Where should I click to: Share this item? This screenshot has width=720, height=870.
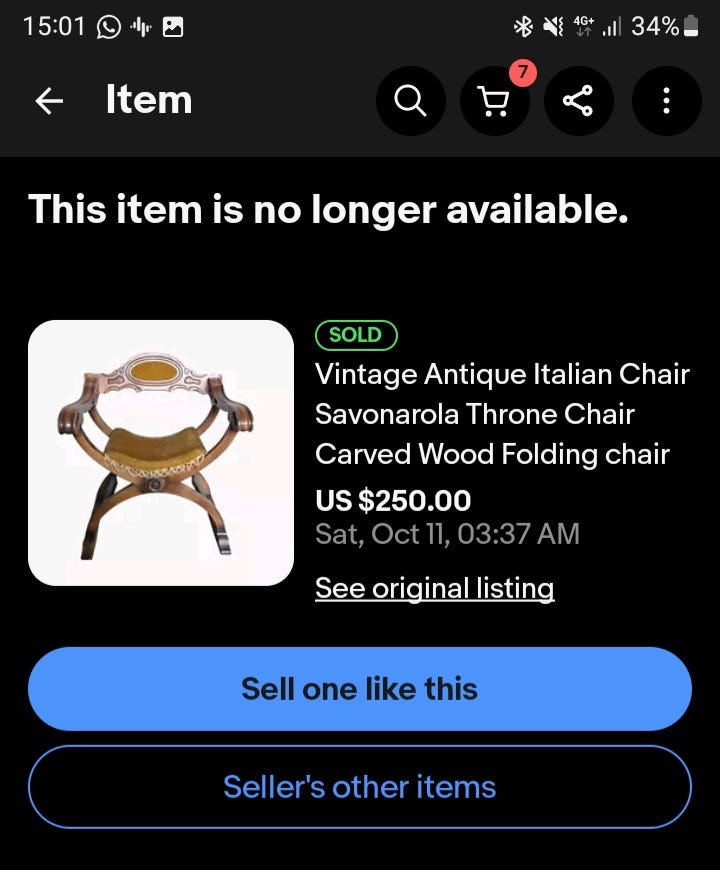point(578,101)
